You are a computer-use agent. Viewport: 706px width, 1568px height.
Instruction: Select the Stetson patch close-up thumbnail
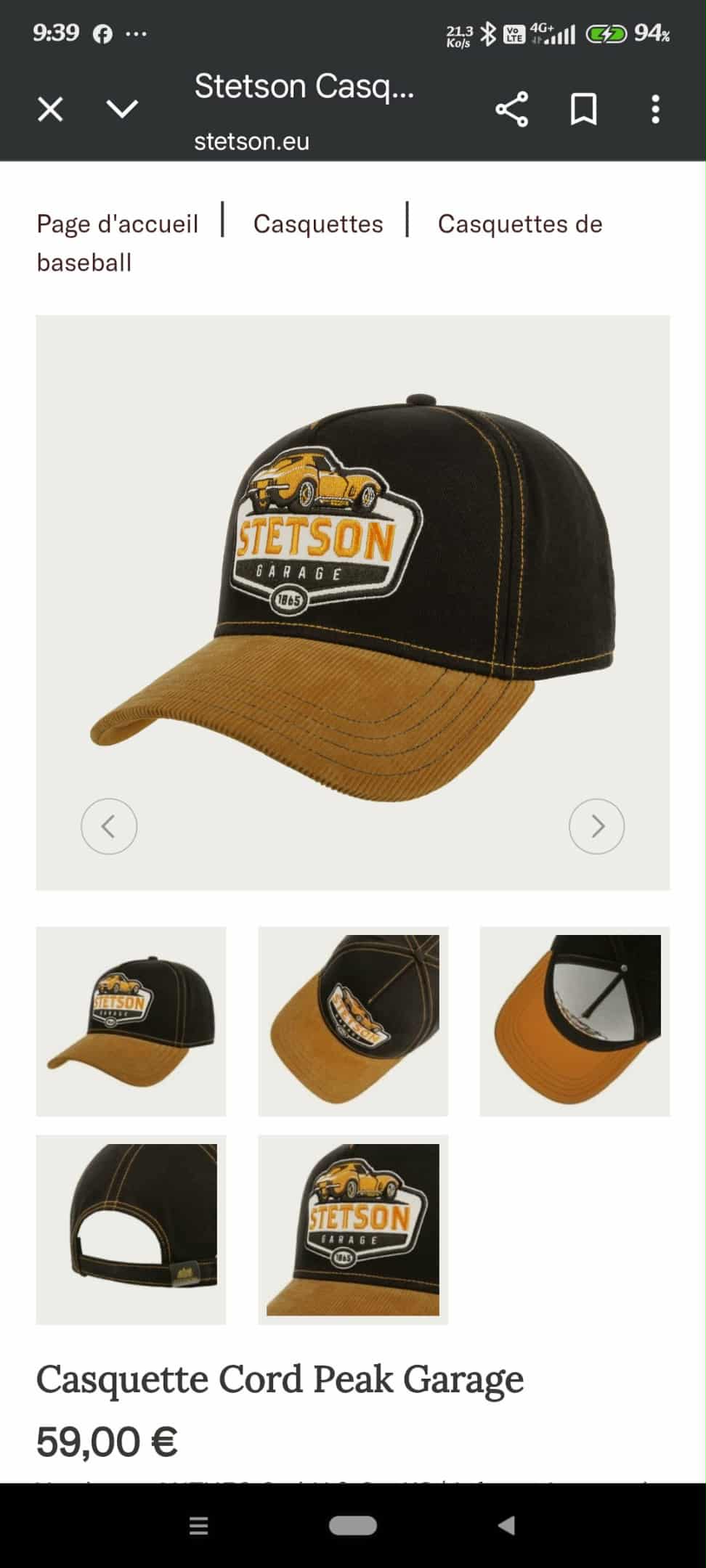pos(353,1229)
